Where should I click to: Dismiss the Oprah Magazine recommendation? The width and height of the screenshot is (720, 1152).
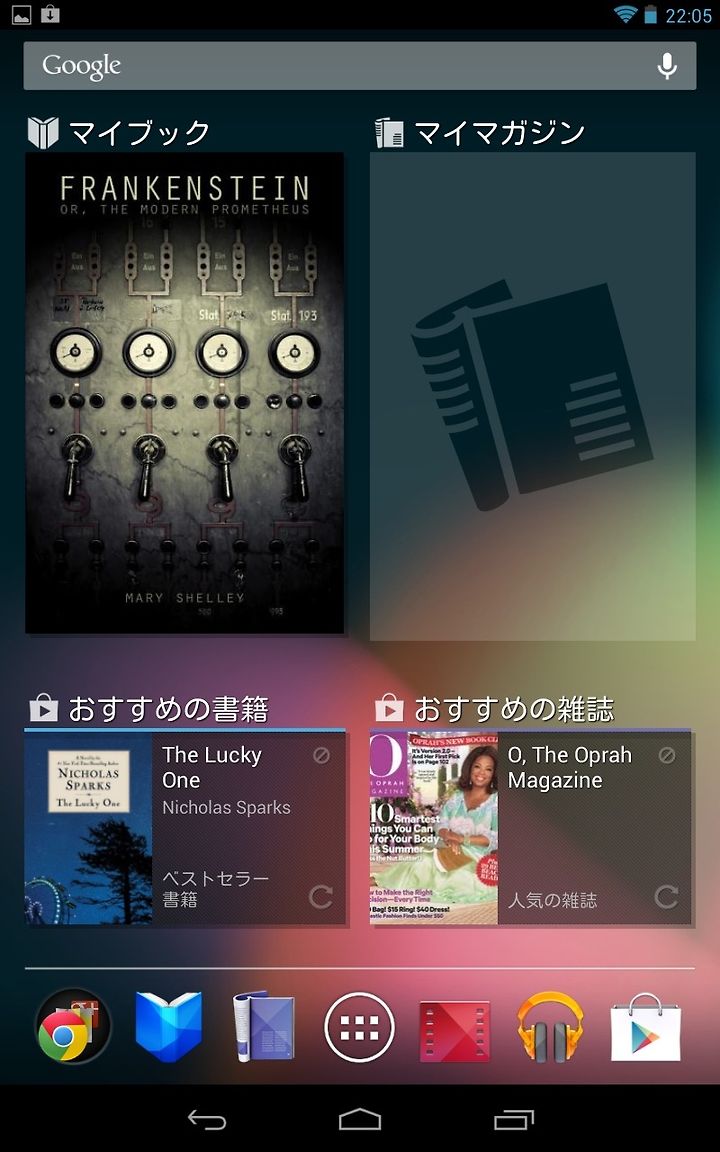coord(666,755)
